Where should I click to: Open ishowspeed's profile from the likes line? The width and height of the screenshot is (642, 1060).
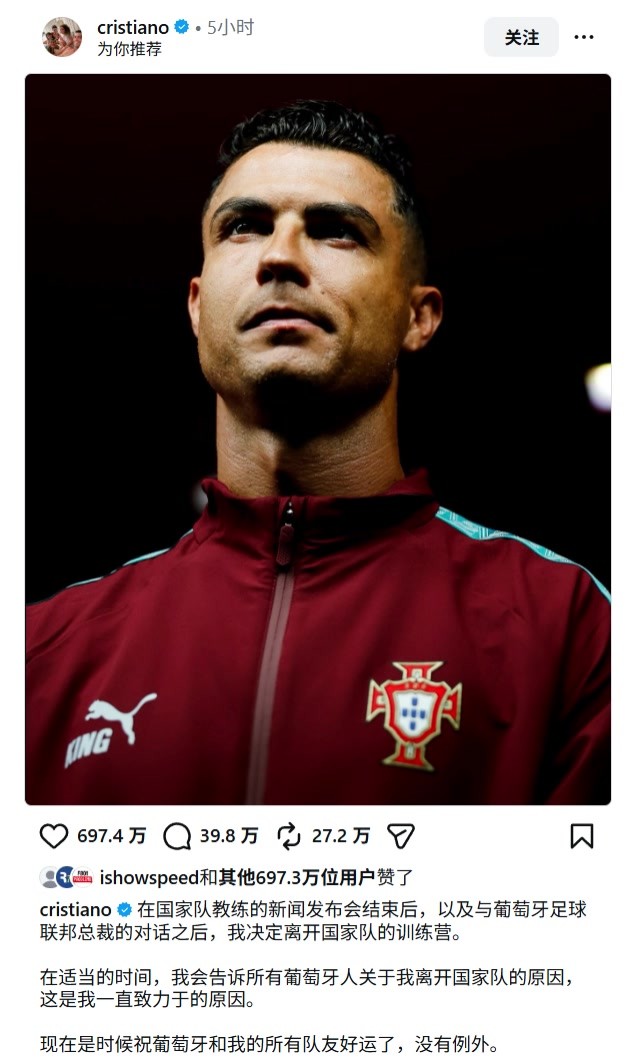pos(149,877)
